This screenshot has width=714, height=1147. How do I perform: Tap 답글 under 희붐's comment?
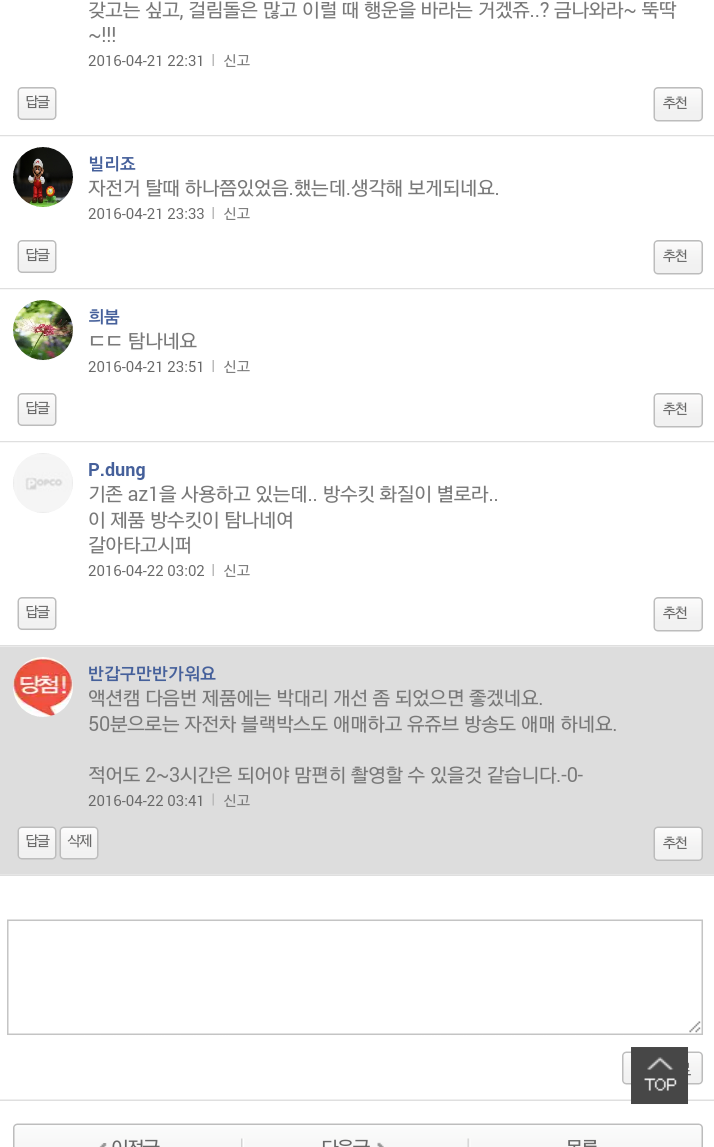click(37, 409)
